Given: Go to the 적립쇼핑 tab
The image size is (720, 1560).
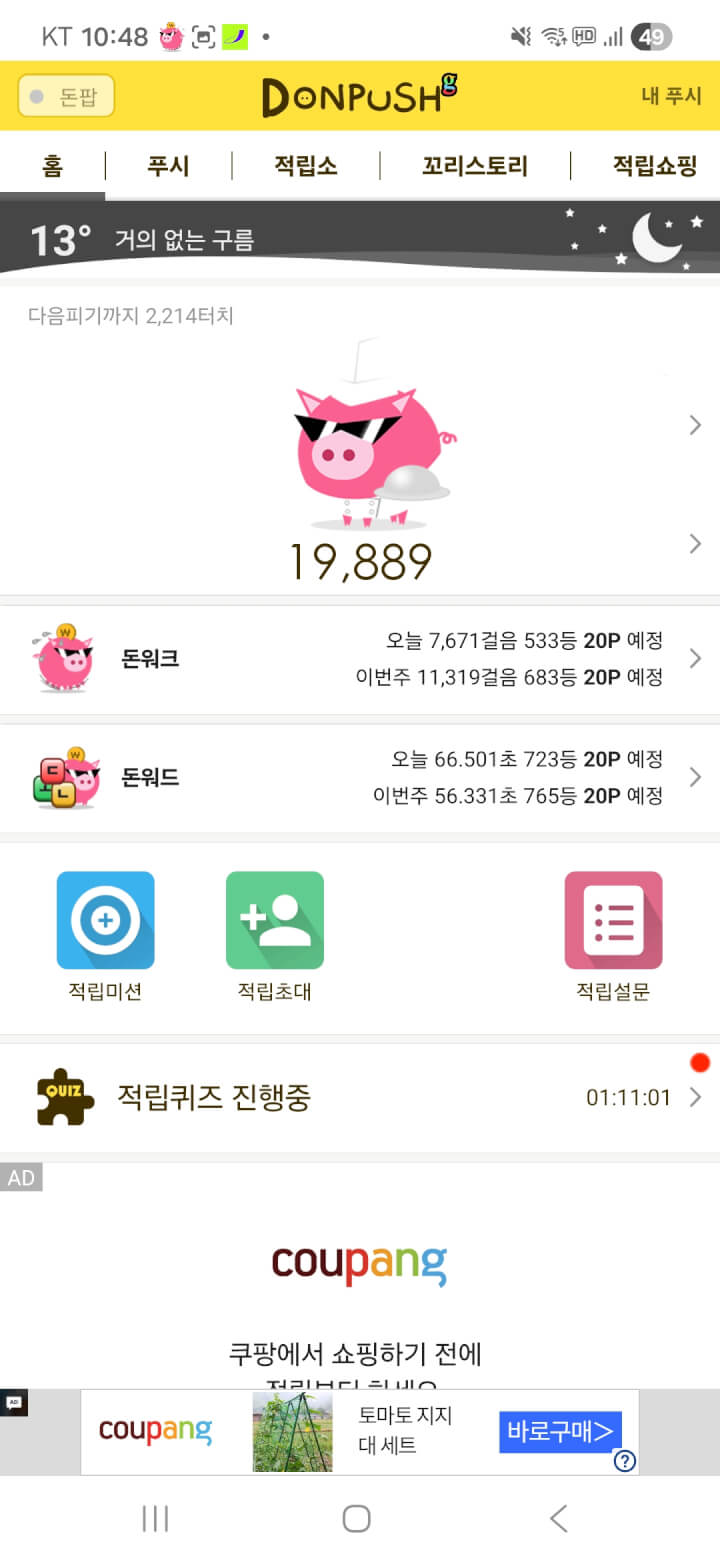Looking at the screenshot, I should [x=654, y=166].
